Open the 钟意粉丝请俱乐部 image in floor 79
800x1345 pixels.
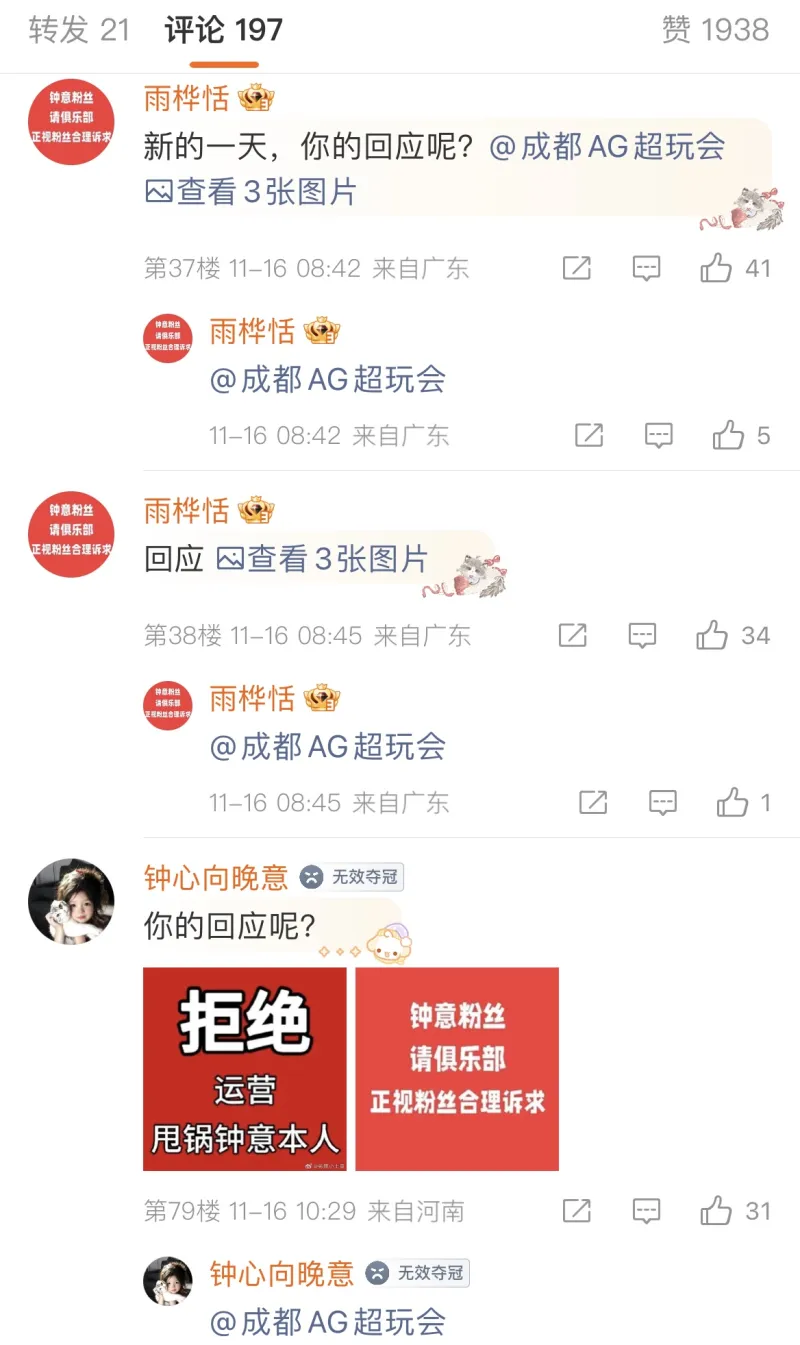[457, 1068]
